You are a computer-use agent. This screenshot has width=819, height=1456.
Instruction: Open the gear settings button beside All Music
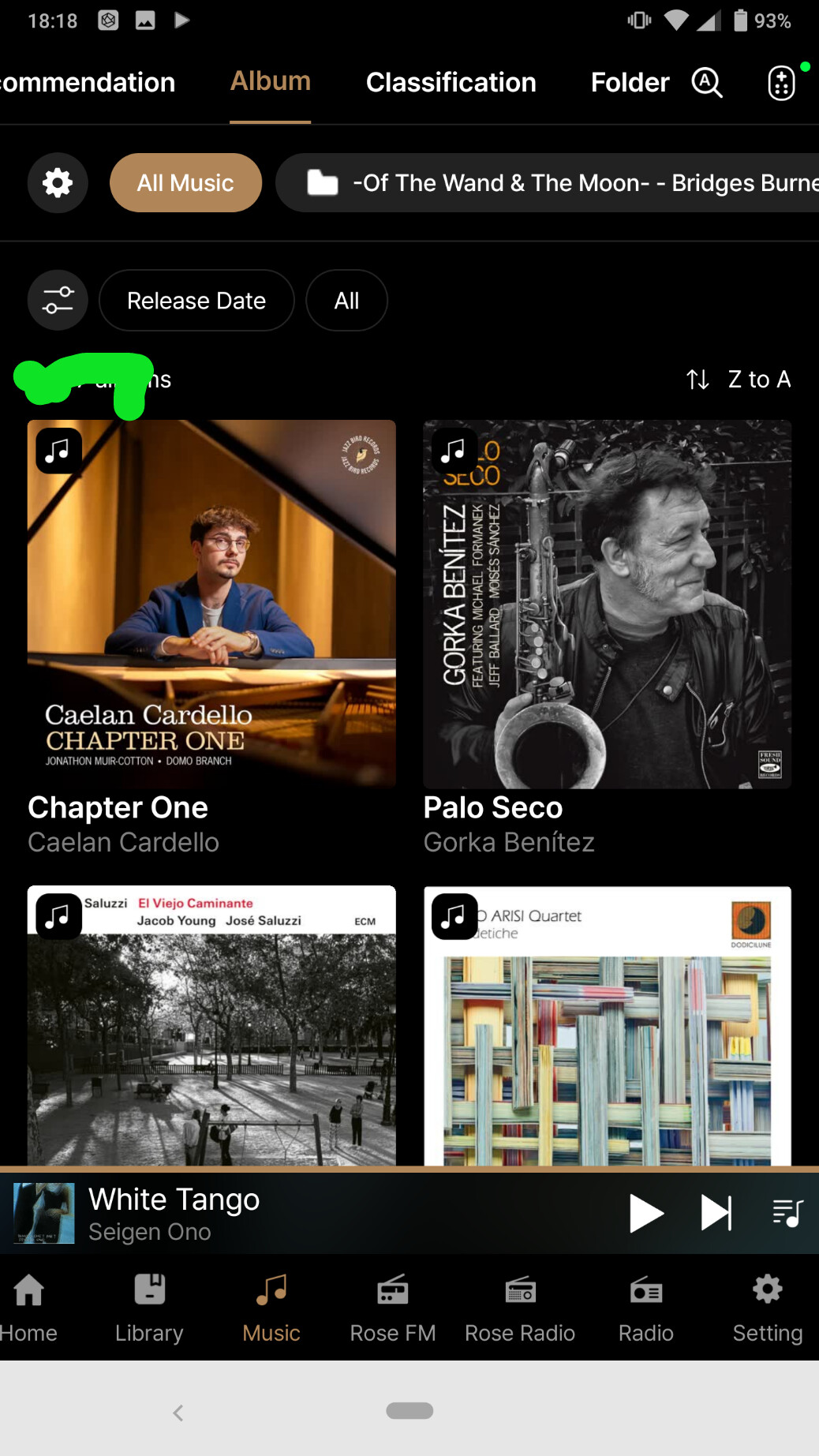(58, 183)
